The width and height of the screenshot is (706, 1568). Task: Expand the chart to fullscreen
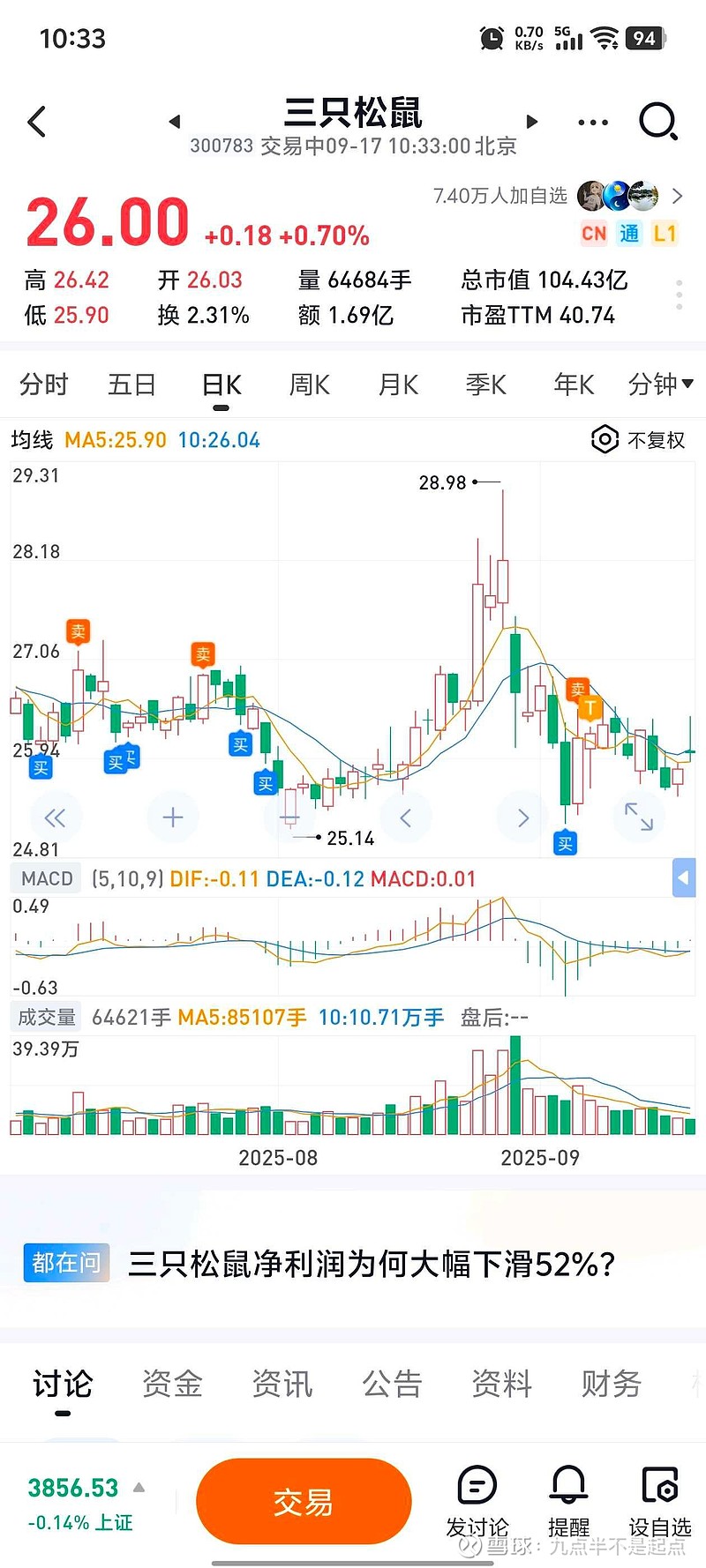point(639,817)
